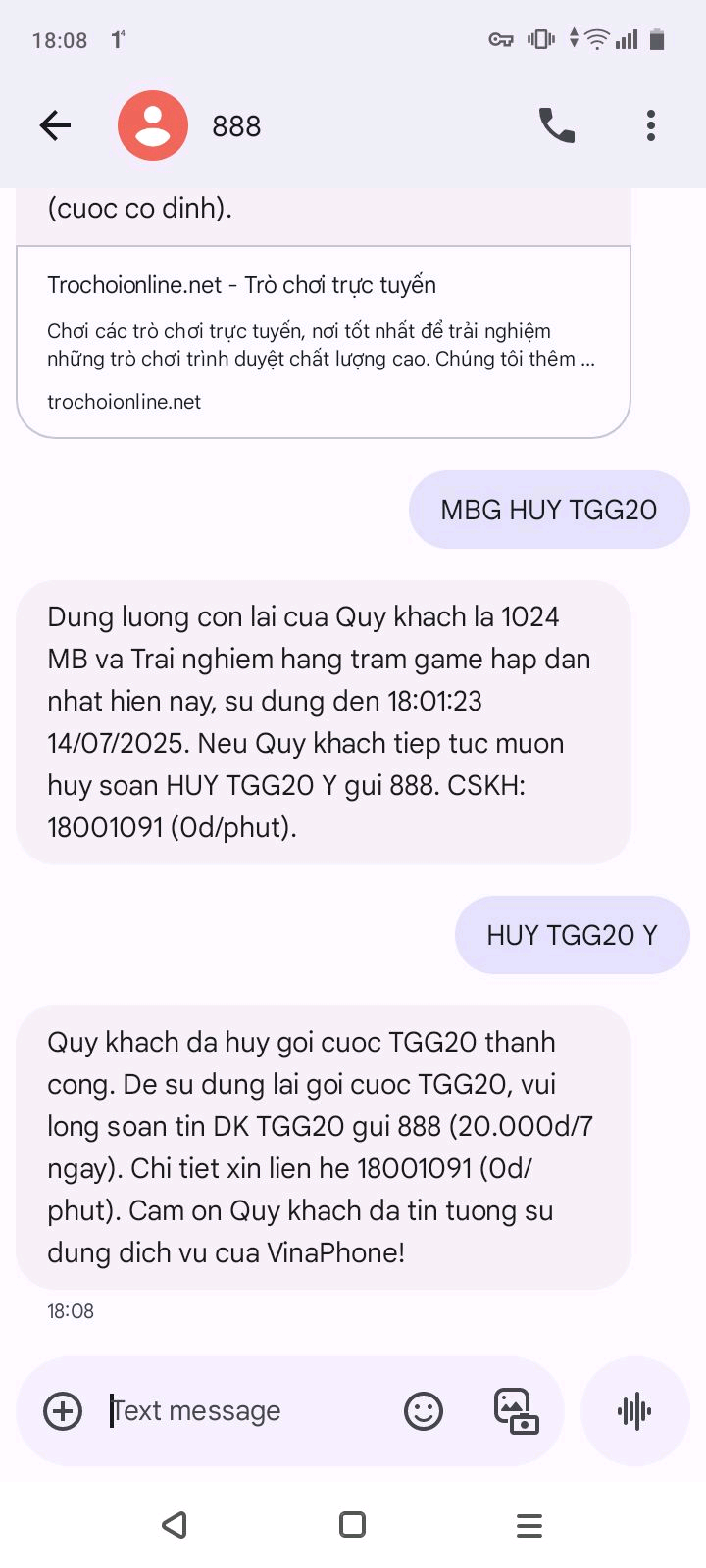
Task: Open recent apps from navigation bar
Action: (529, 1525)
